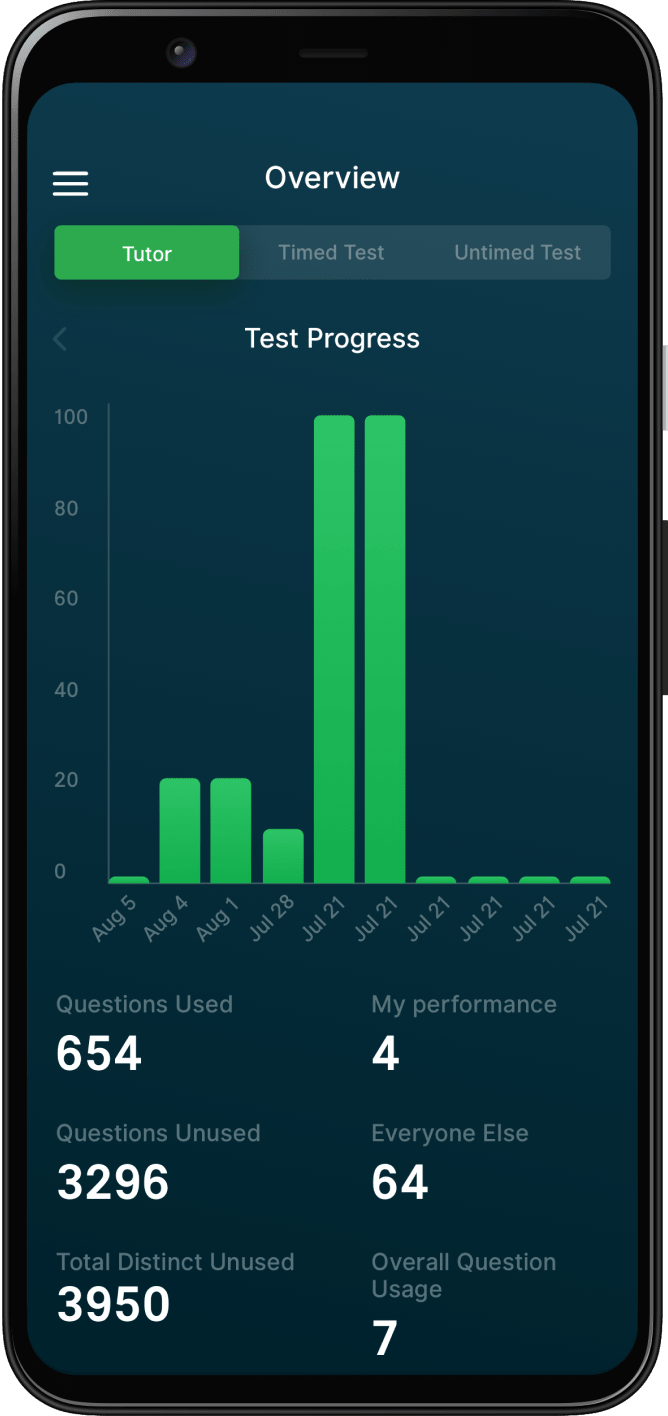Switch to the Timed Test tab
This screenshot has width=668, height=1416.
(331, 253)
